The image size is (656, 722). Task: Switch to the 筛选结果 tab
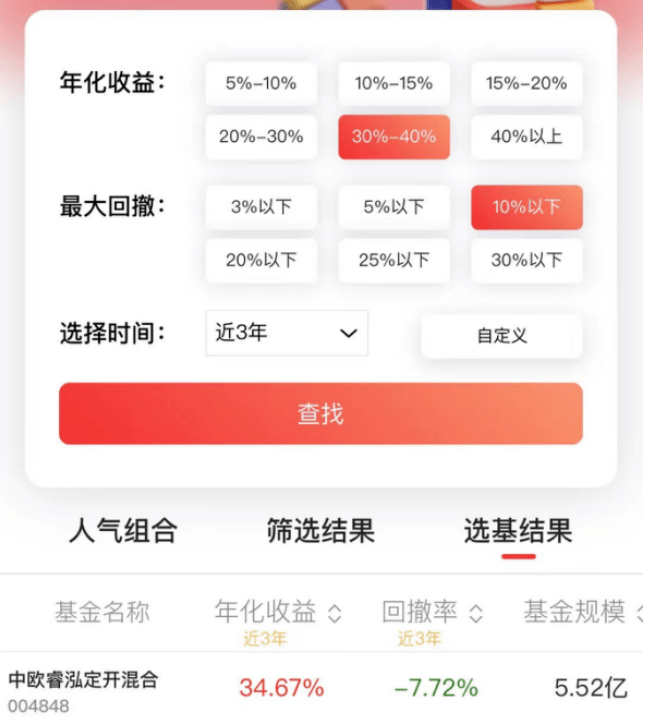[320, 531]
